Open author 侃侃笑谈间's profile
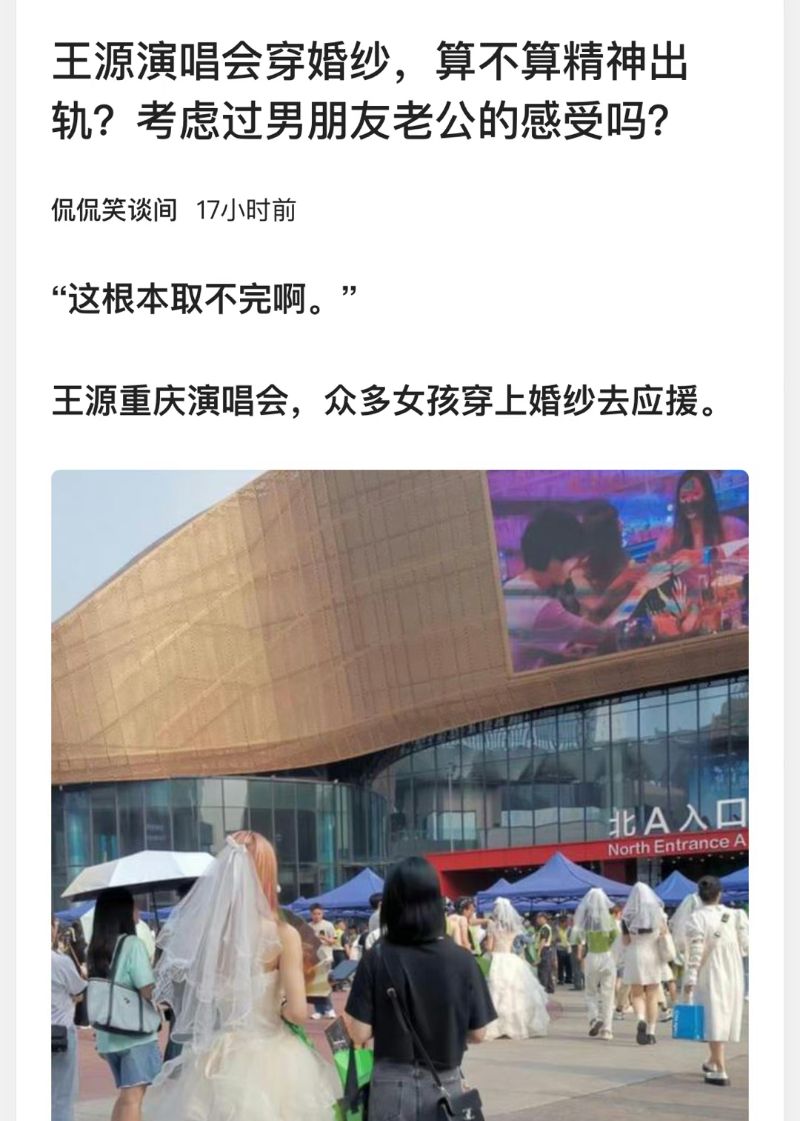 [x=114, y=210]
